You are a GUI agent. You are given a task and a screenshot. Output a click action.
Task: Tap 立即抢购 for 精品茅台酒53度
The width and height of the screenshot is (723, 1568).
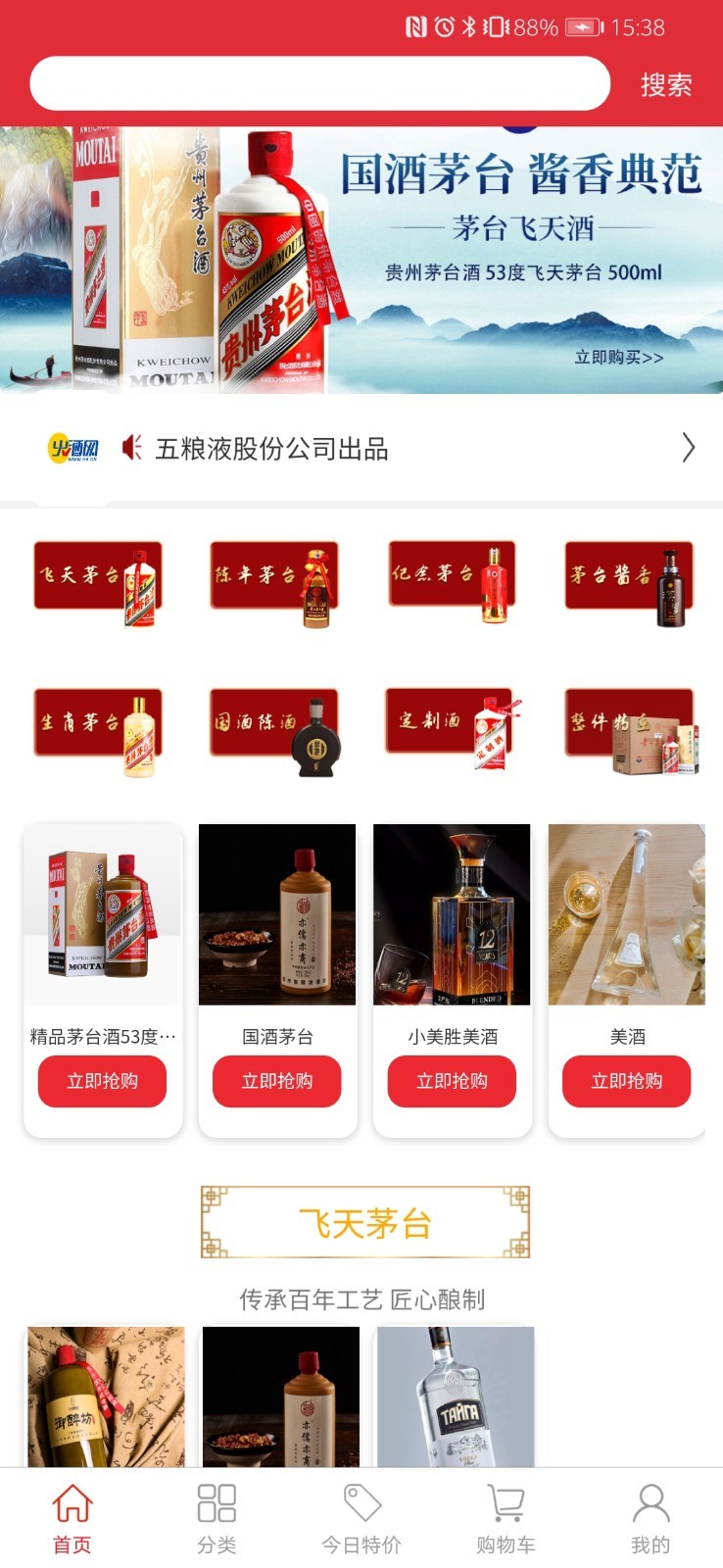pyautogui.click(x=102, y=1081)
